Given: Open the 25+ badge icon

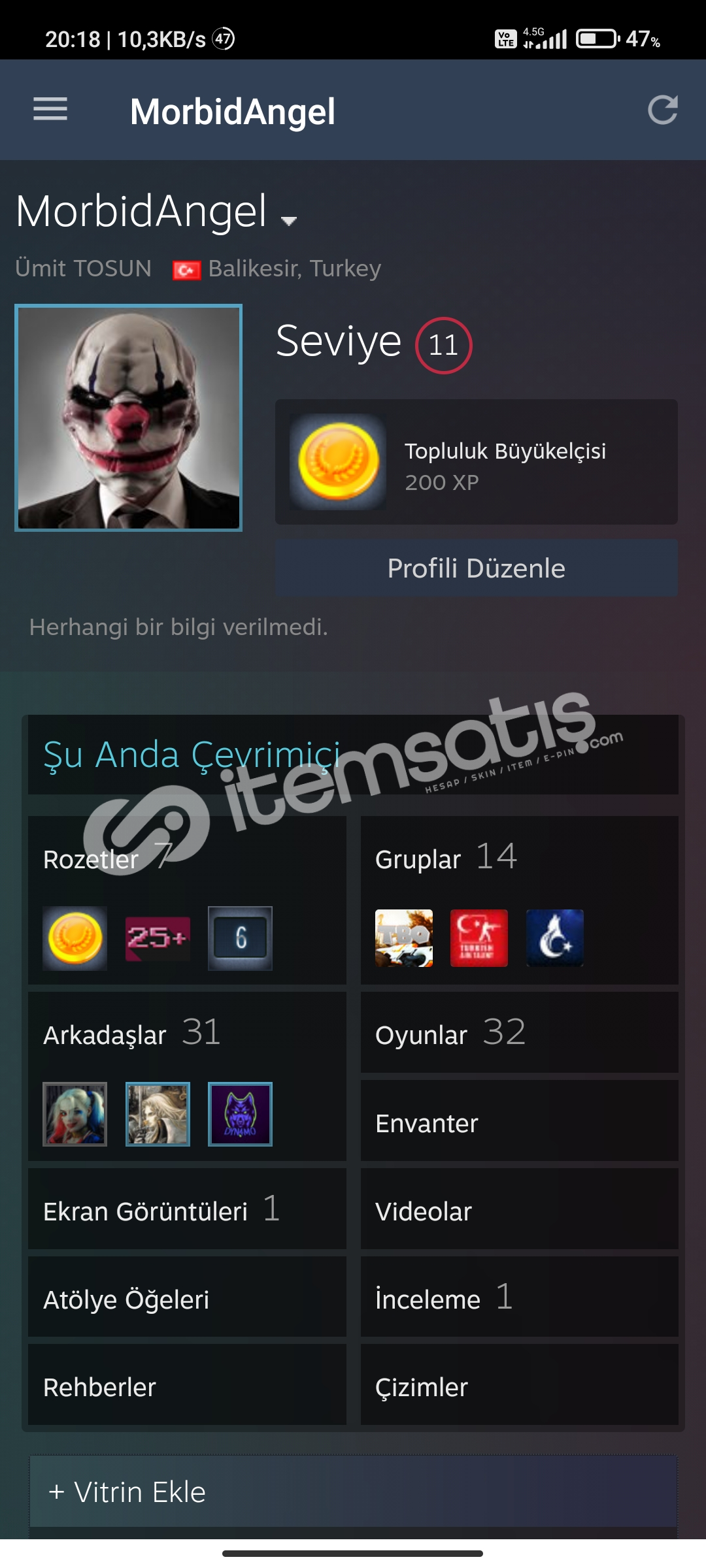Looking at the screenshot, I should tap(158, 938).
